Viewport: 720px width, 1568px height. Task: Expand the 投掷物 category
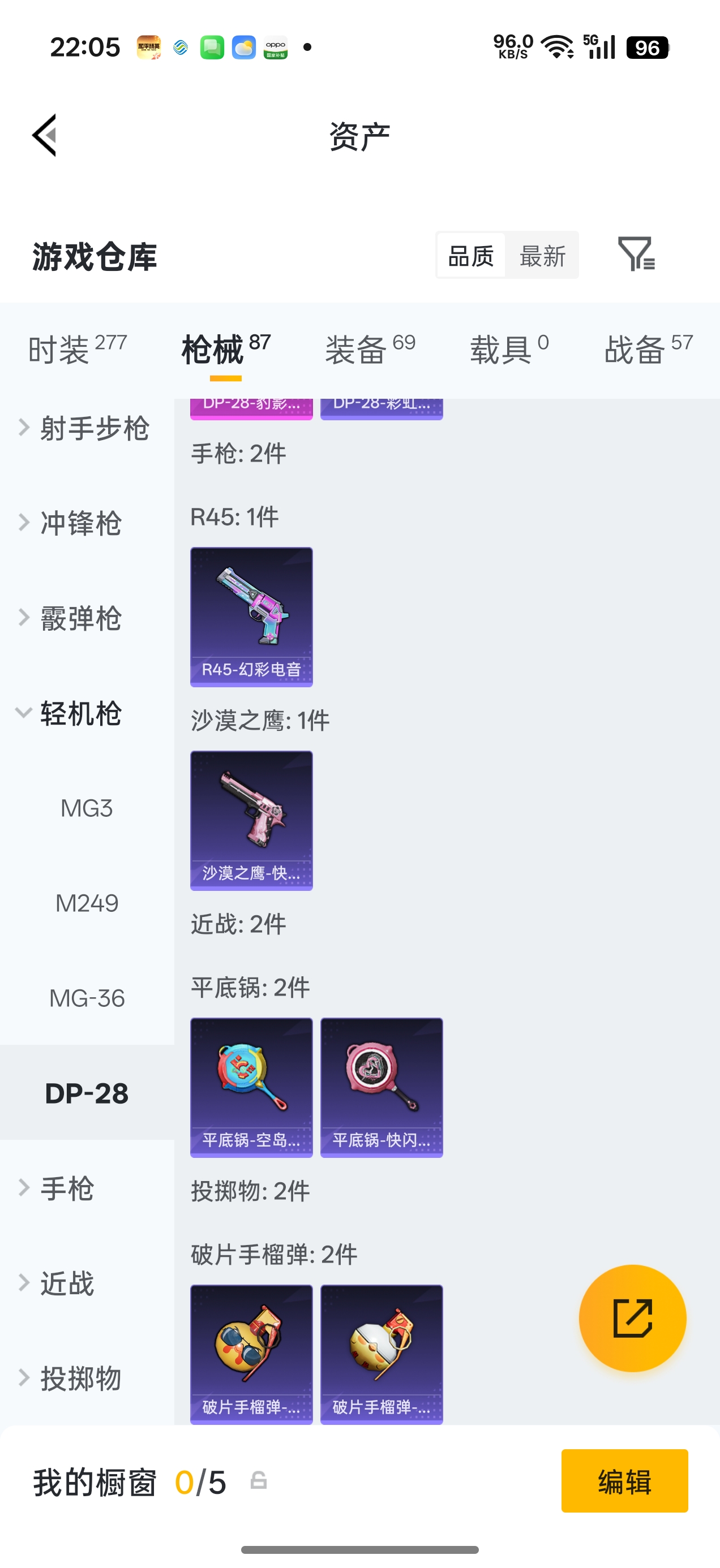(x=79, y=1379)
